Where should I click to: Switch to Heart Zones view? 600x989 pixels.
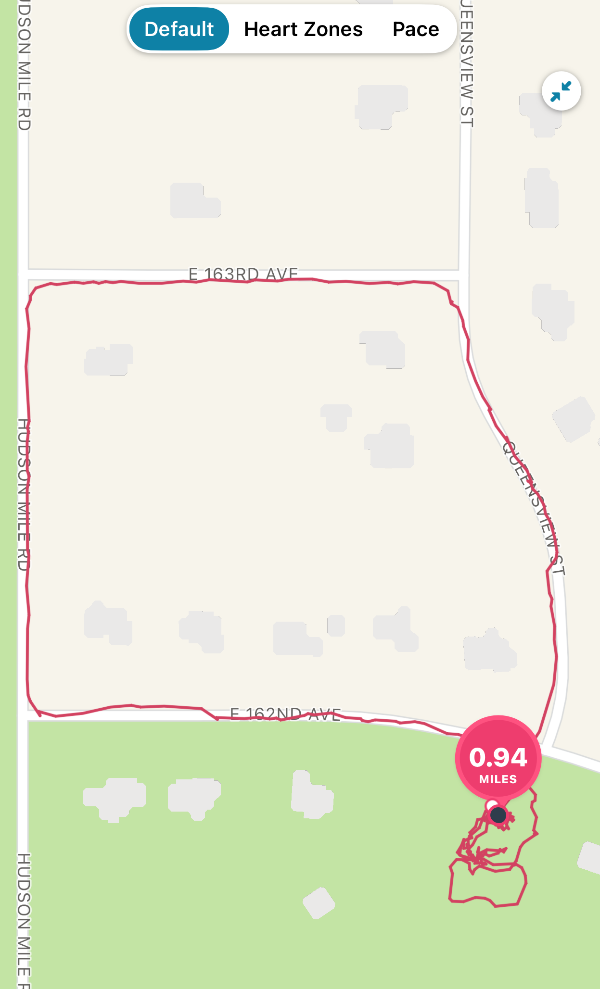point(303,29)
